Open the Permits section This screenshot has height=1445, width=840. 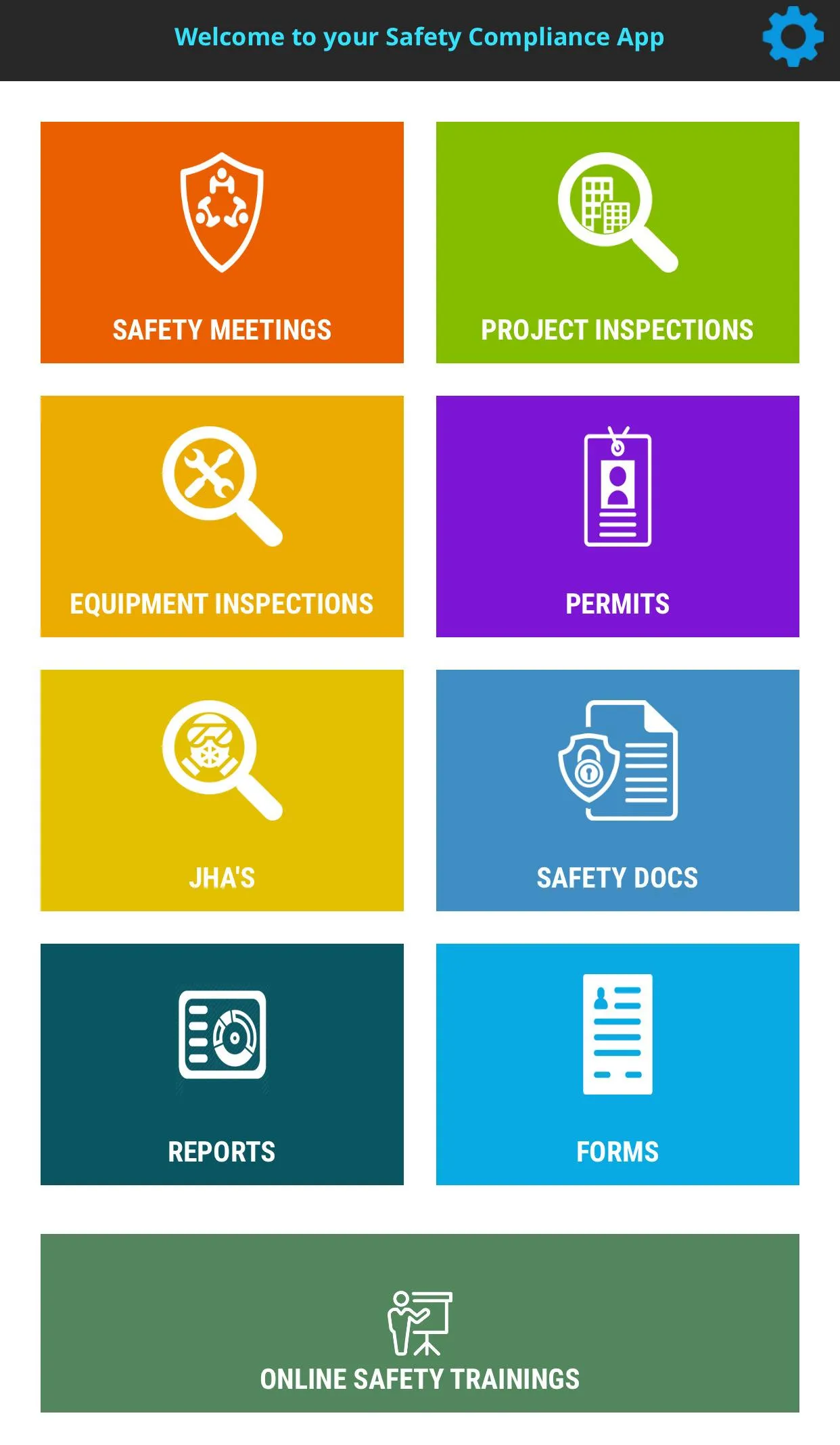pyautogui.click(x=617, y=516)
